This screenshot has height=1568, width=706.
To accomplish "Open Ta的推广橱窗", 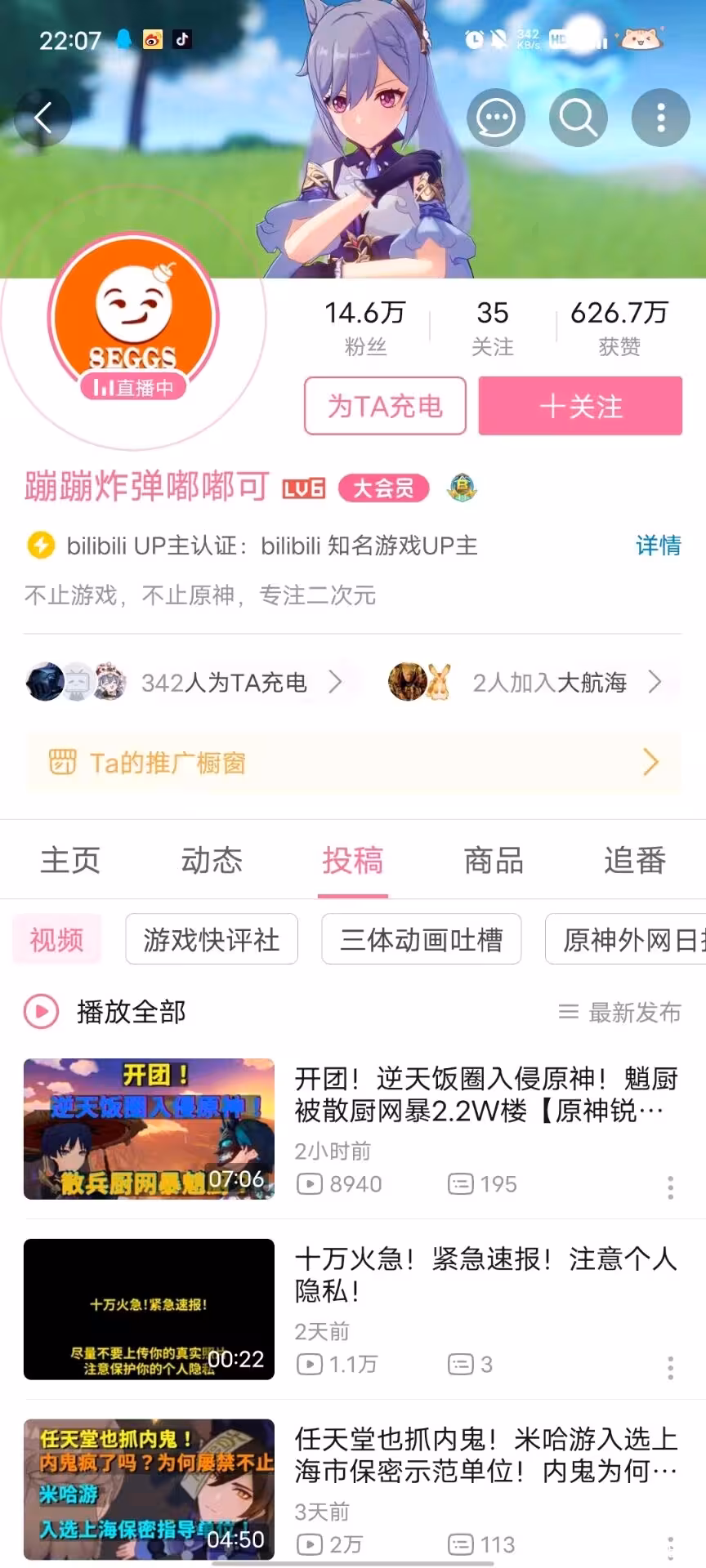I will 353,763.
